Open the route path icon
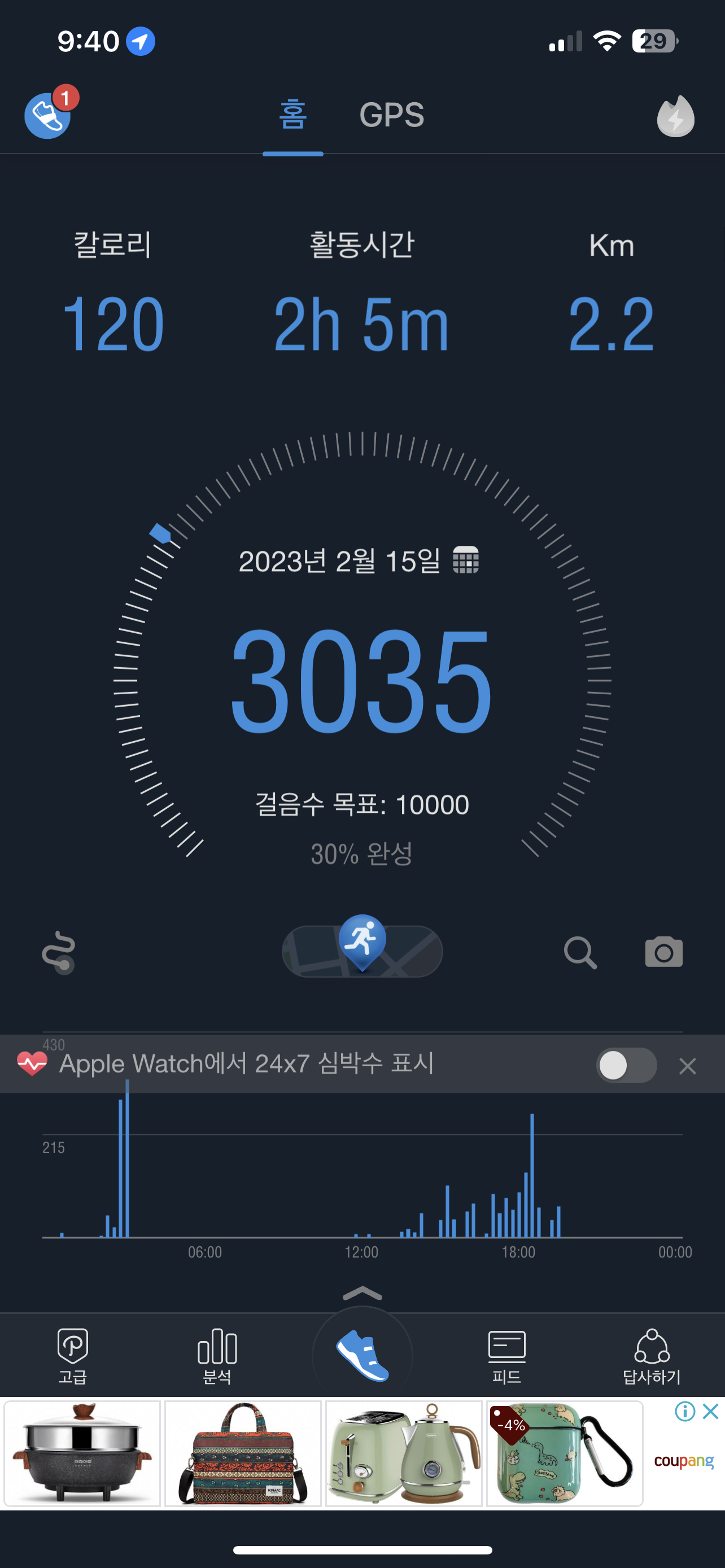The image size is (725, 1568). pos(58,953)
